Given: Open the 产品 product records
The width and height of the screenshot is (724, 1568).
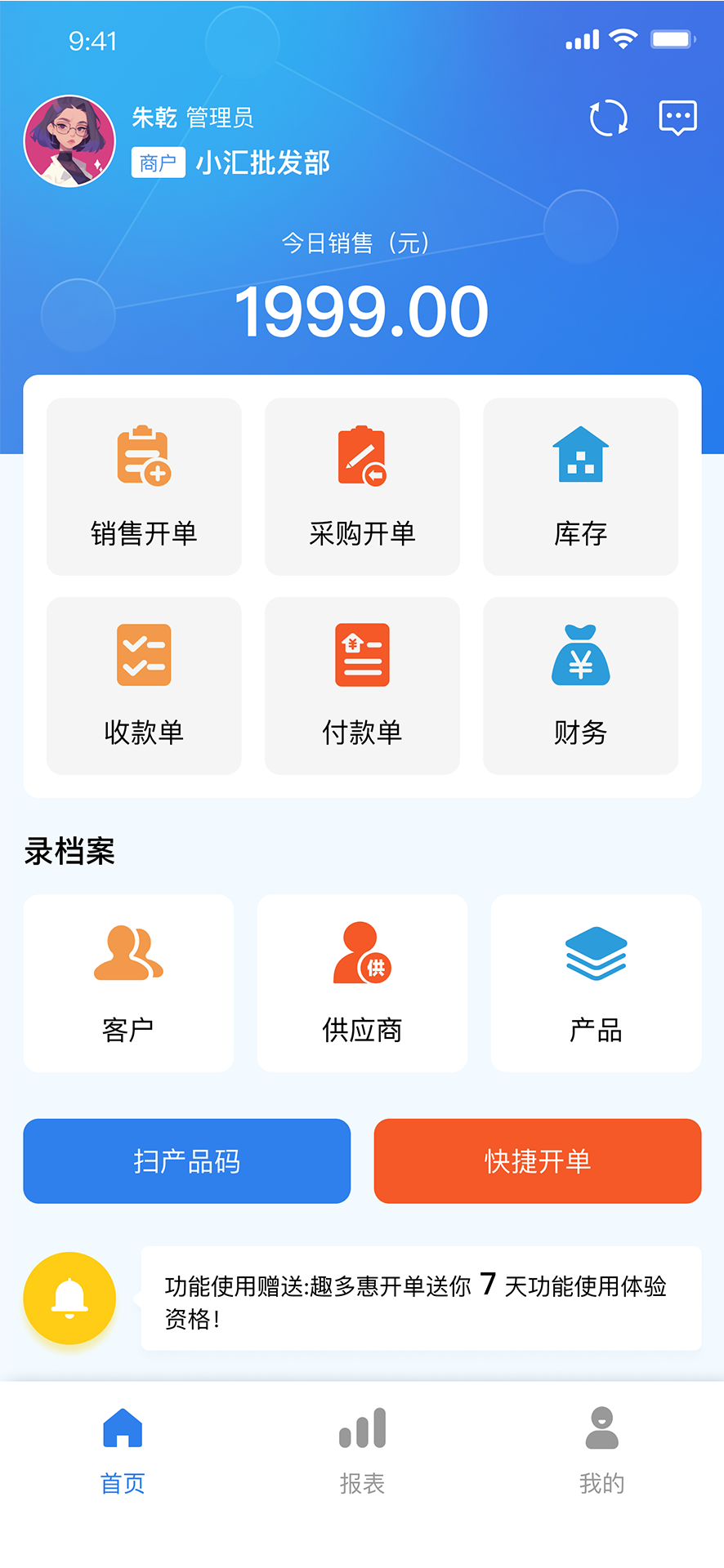Looking at the screenshot, I should (x=596, y=982).
